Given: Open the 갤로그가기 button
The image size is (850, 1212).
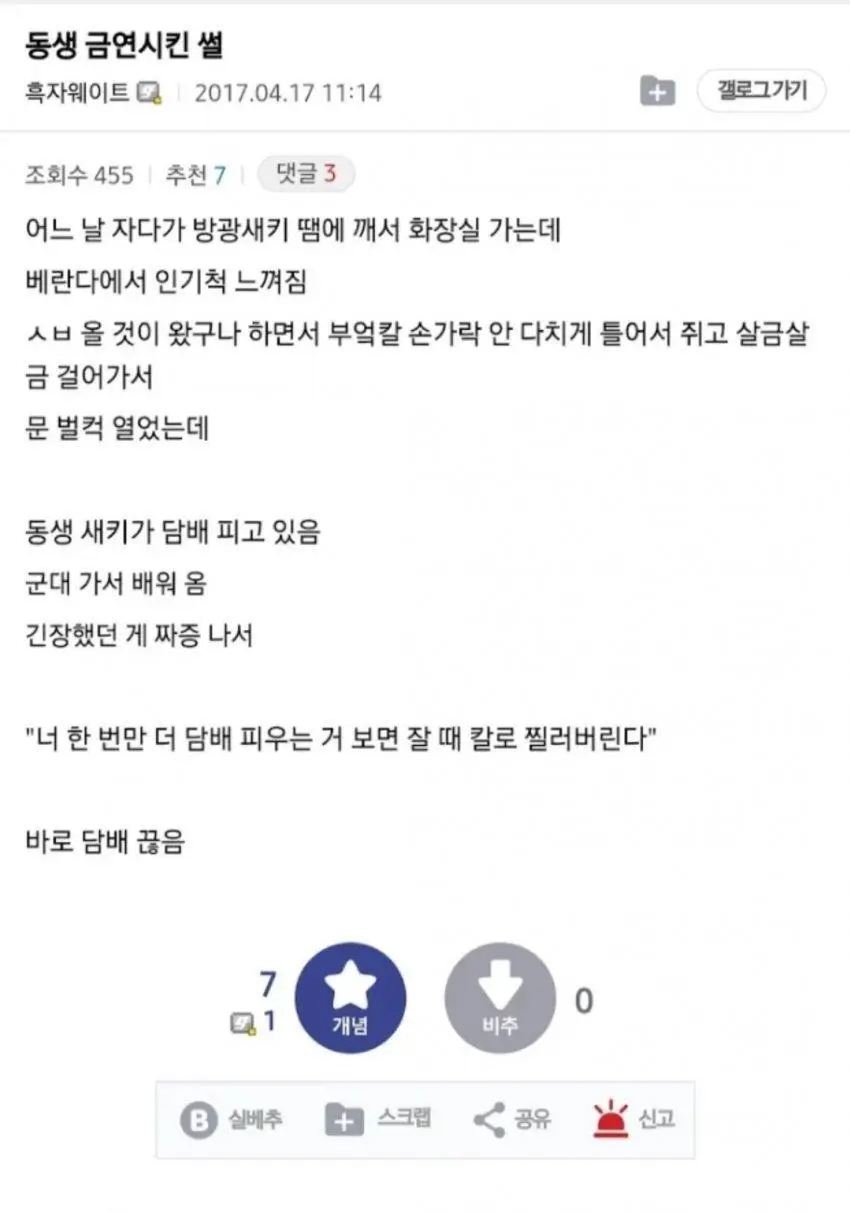Looking at the screenshot, I should [762, 90].
